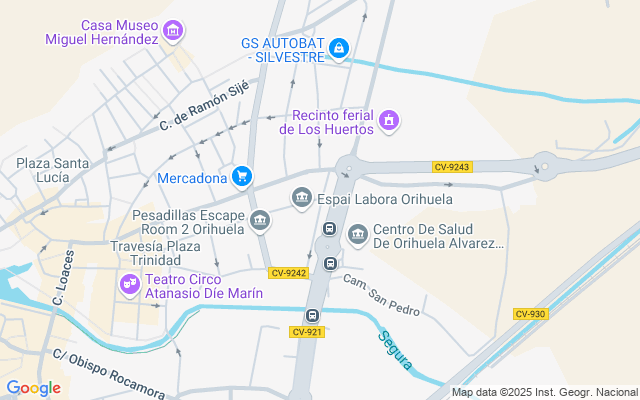640x400 pixels.
Task: Open the Mercadona supermarket marker
Action: point(242,177)
